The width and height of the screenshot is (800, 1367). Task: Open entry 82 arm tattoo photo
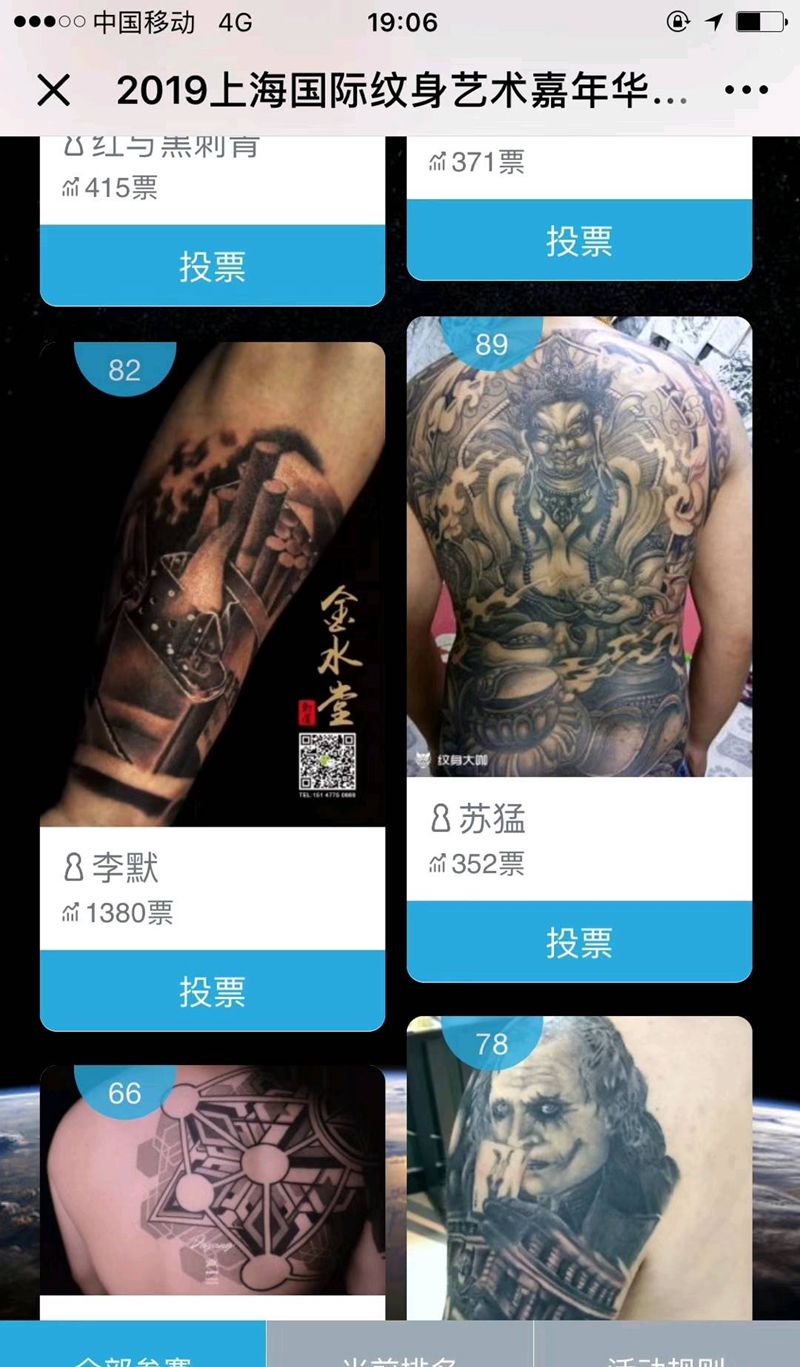212,585
